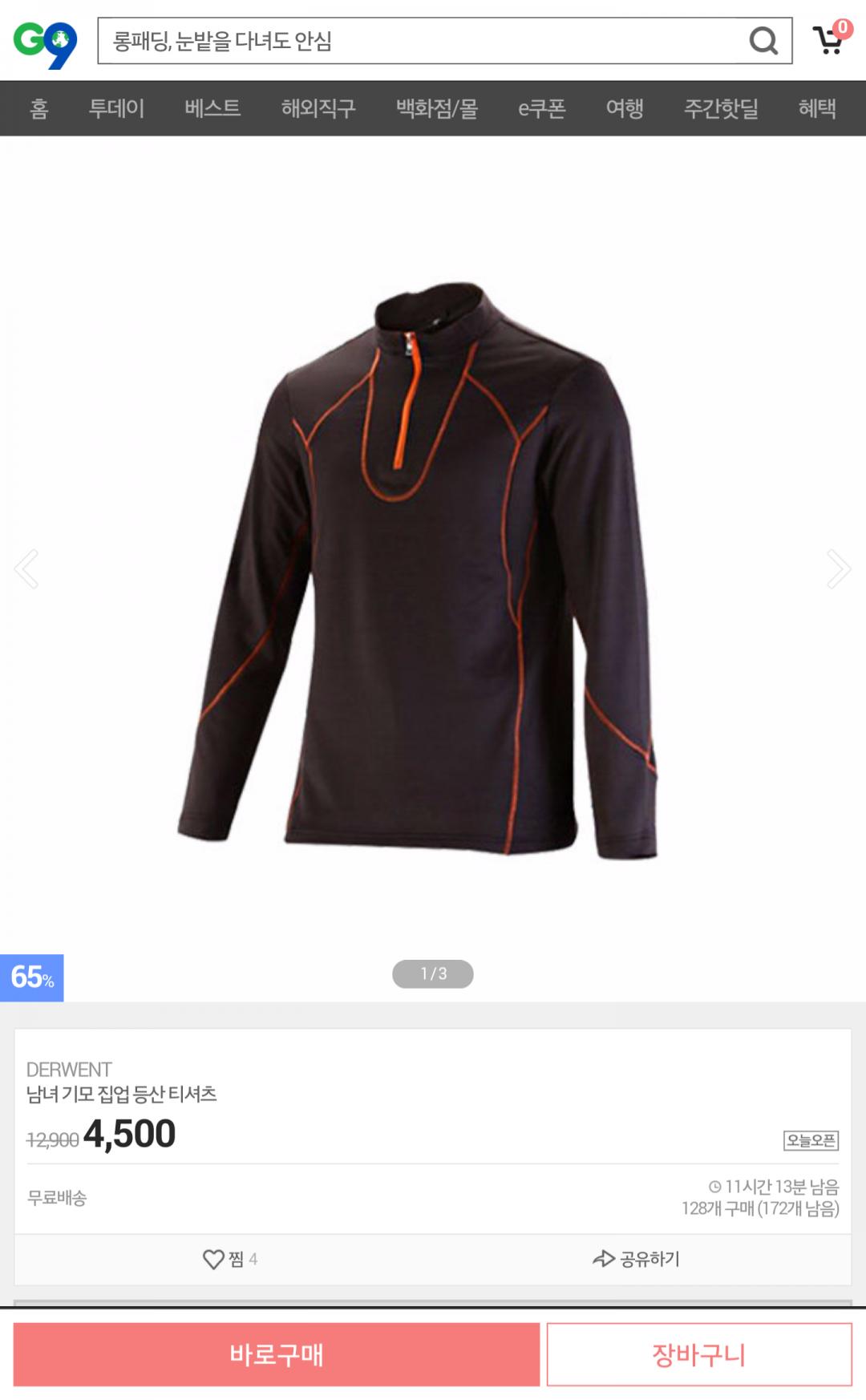Add item to wishlist with 찜

pos(229,1259)
